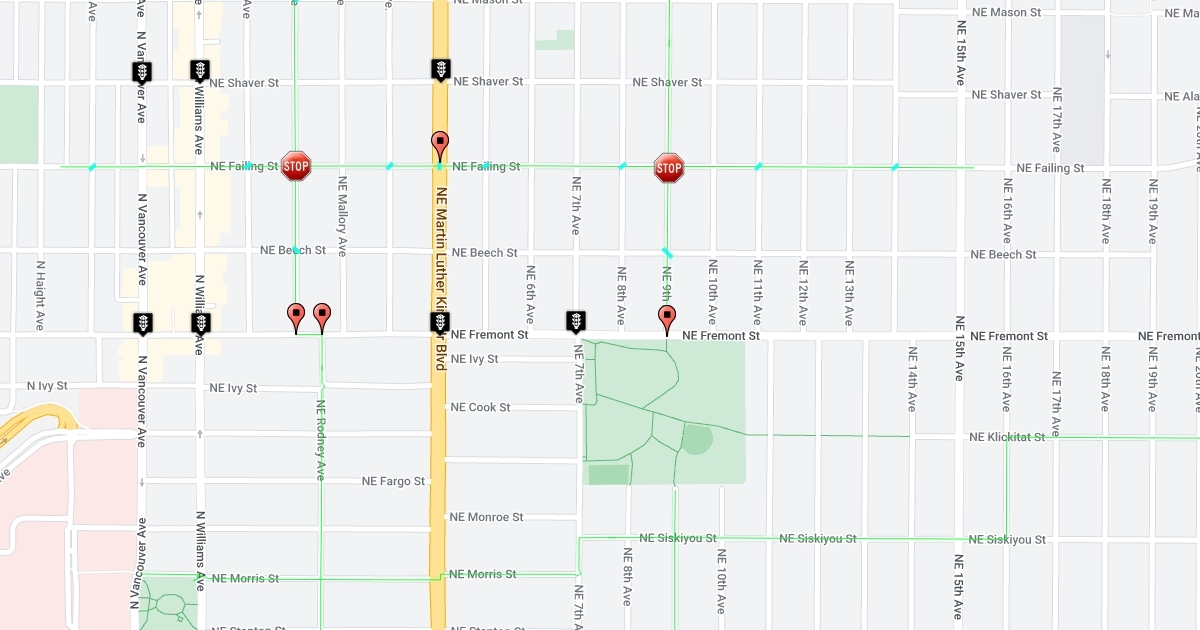Open the traffic signal marker at MLK Blvd and Fremont
The image size is (1200, 630).
(x=440, y=322)
